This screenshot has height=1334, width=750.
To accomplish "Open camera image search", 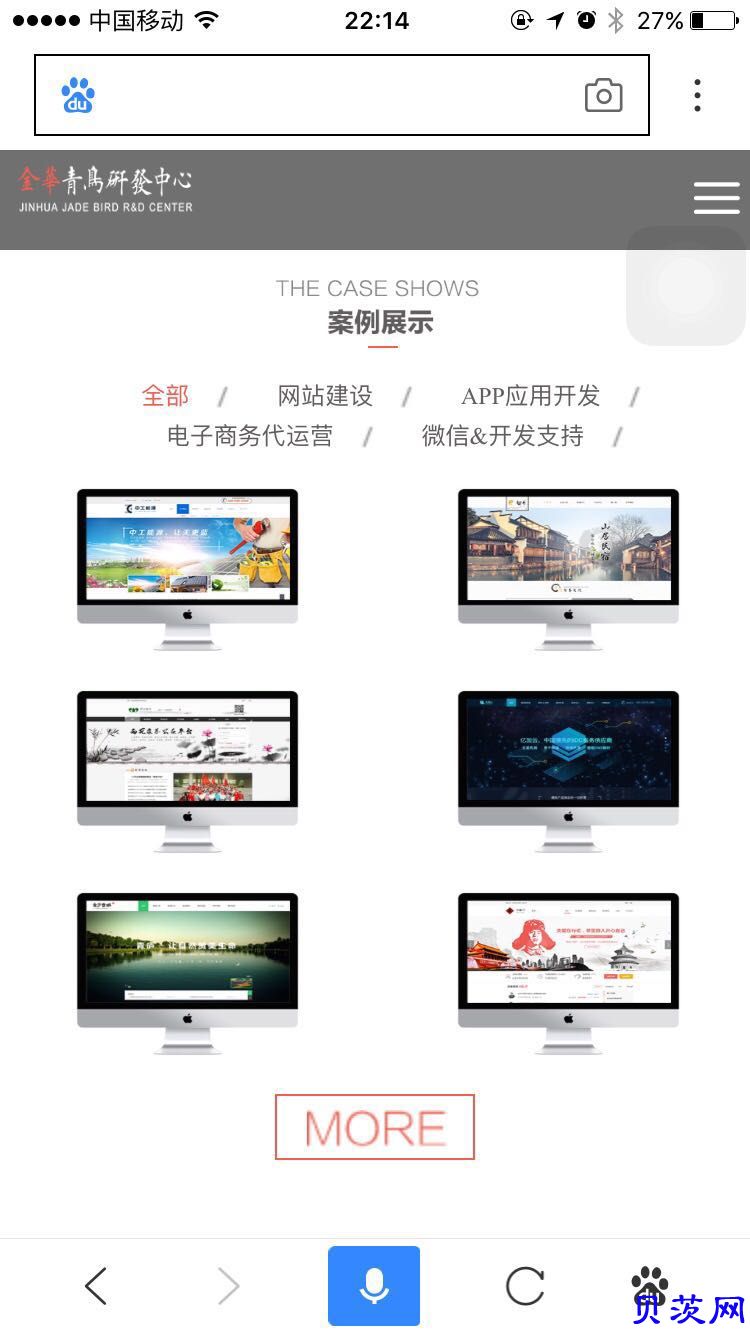I will 603,95.
